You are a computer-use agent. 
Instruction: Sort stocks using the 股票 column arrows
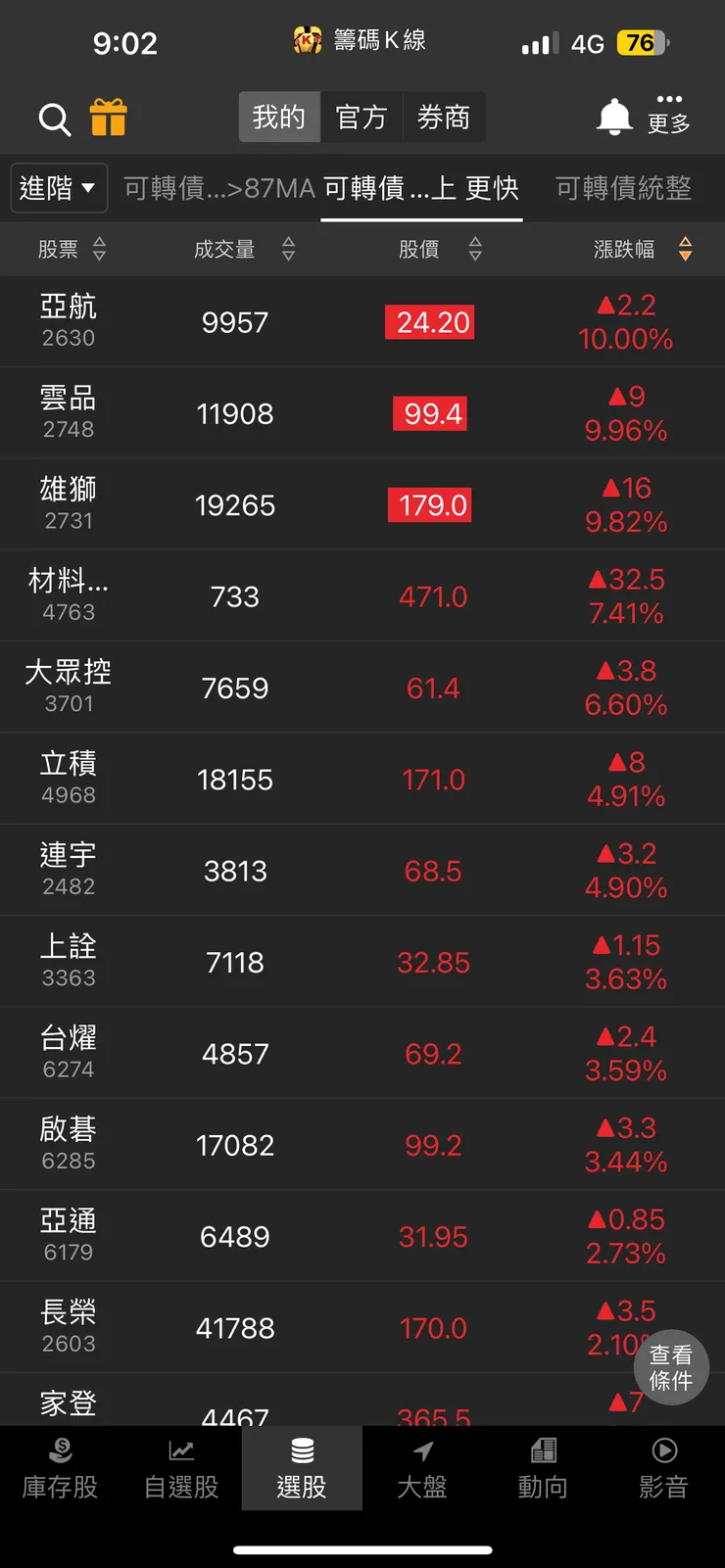(x=99, y=249)
